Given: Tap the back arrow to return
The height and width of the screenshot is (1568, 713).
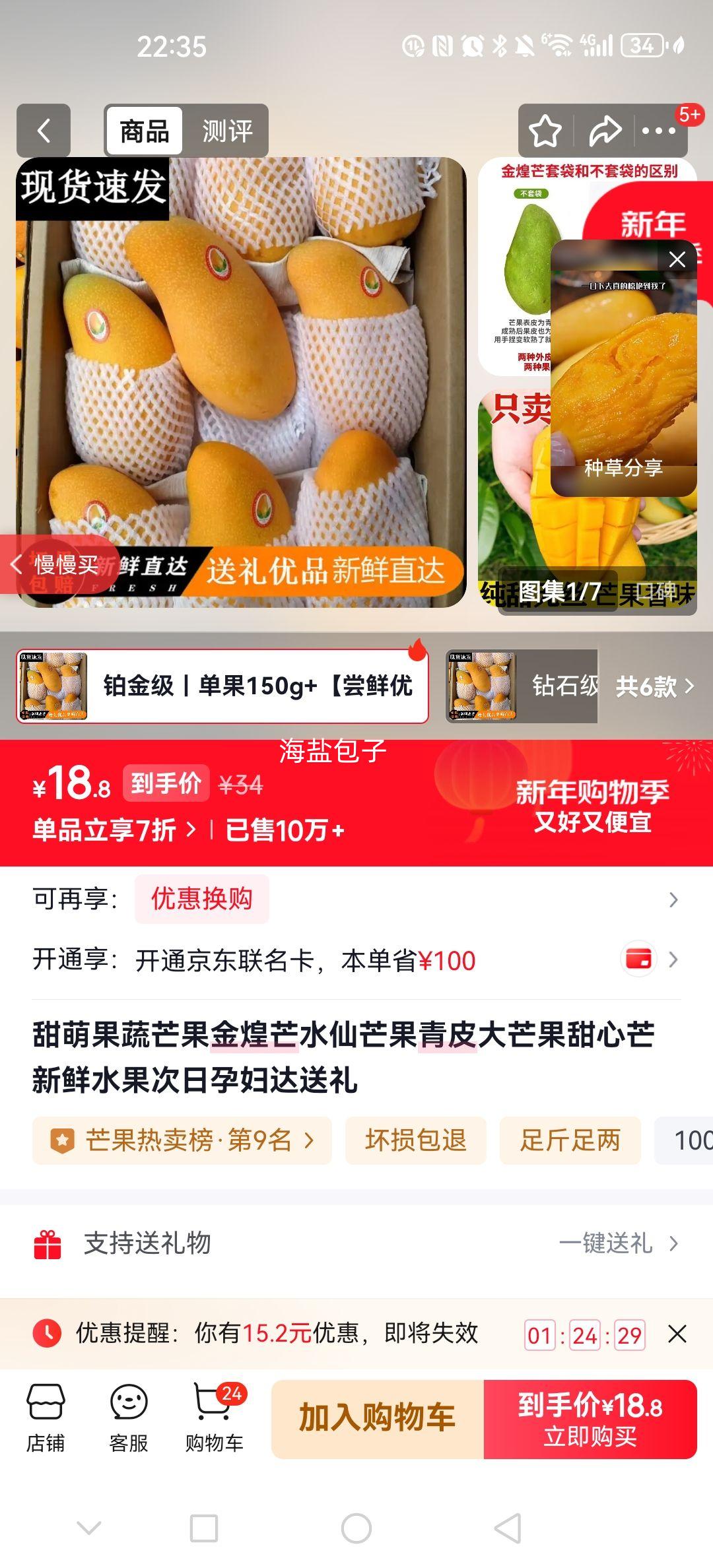Looking at the screenshot, I should pyautogui.click(x=44, y=131).
